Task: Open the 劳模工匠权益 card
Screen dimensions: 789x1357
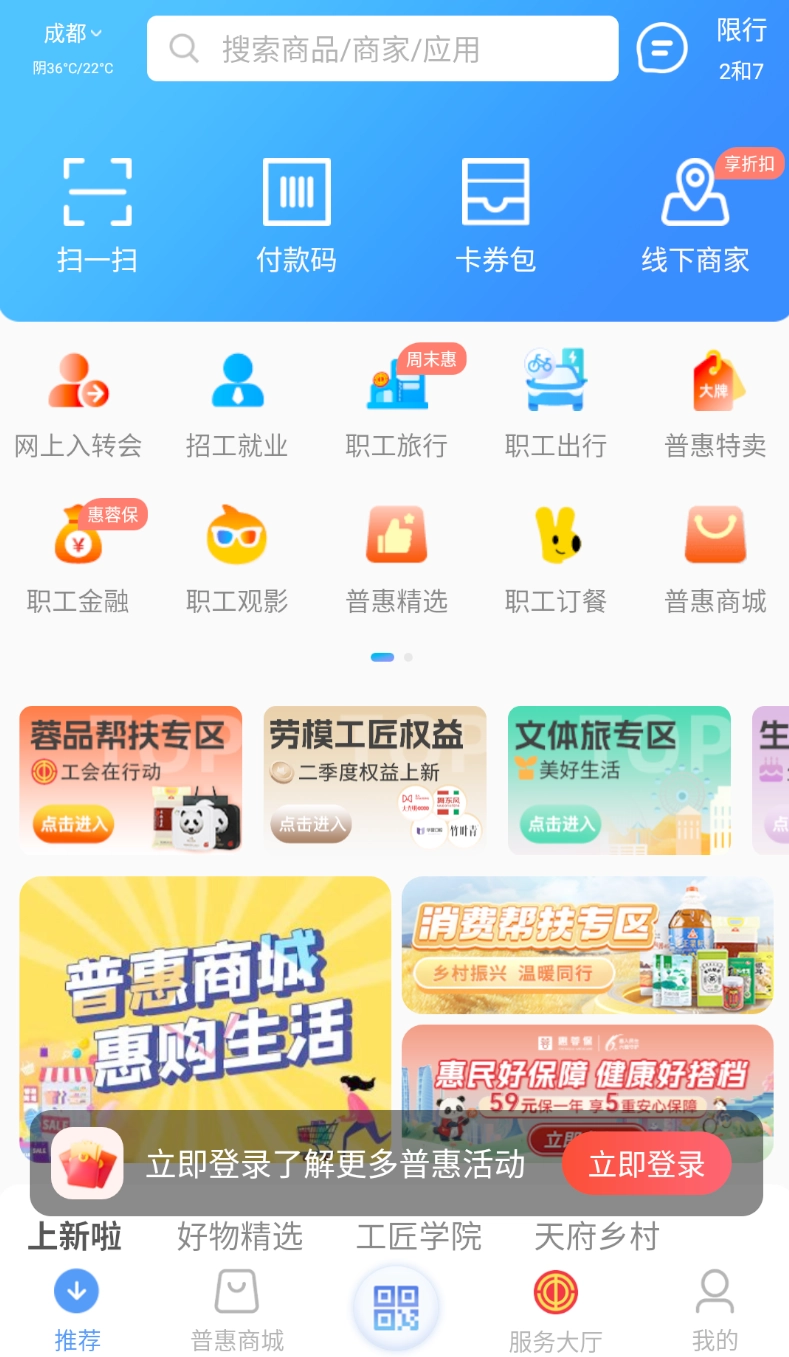Action: (375, 780)
